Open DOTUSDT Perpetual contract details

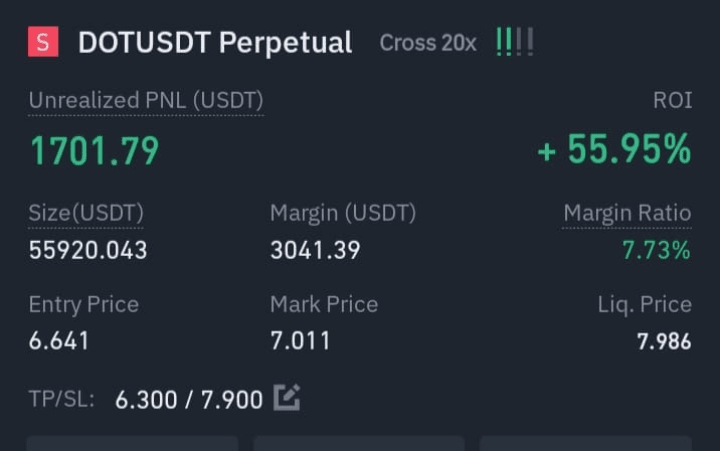[215, 43]
